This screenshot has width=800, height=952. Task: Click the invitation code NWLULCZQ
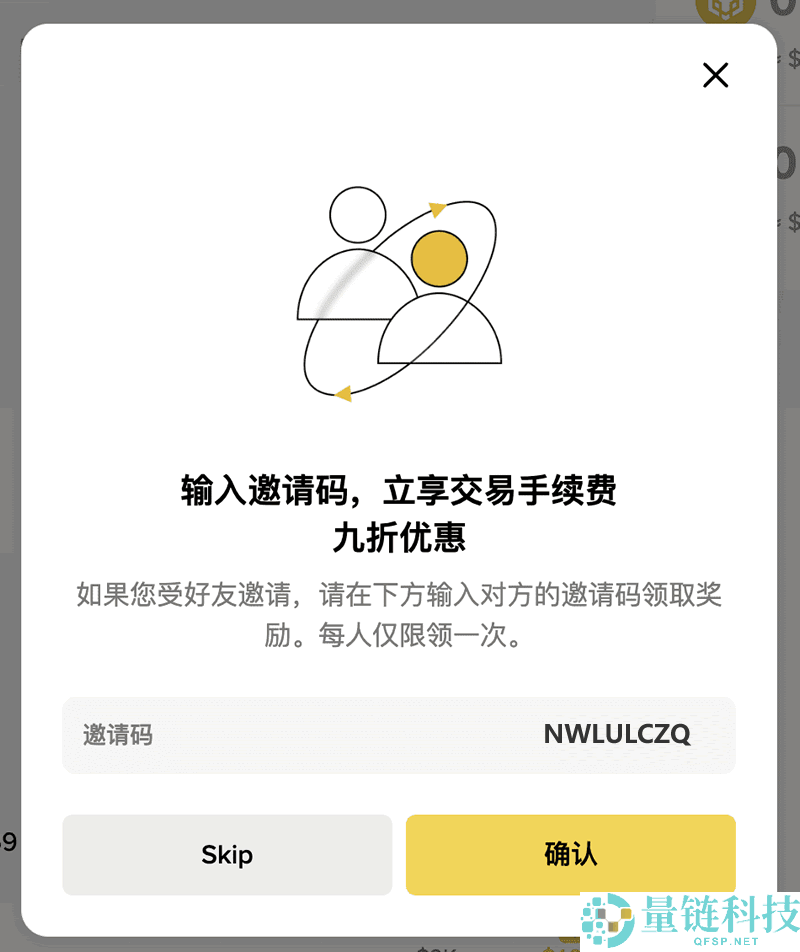pos(617,735)
